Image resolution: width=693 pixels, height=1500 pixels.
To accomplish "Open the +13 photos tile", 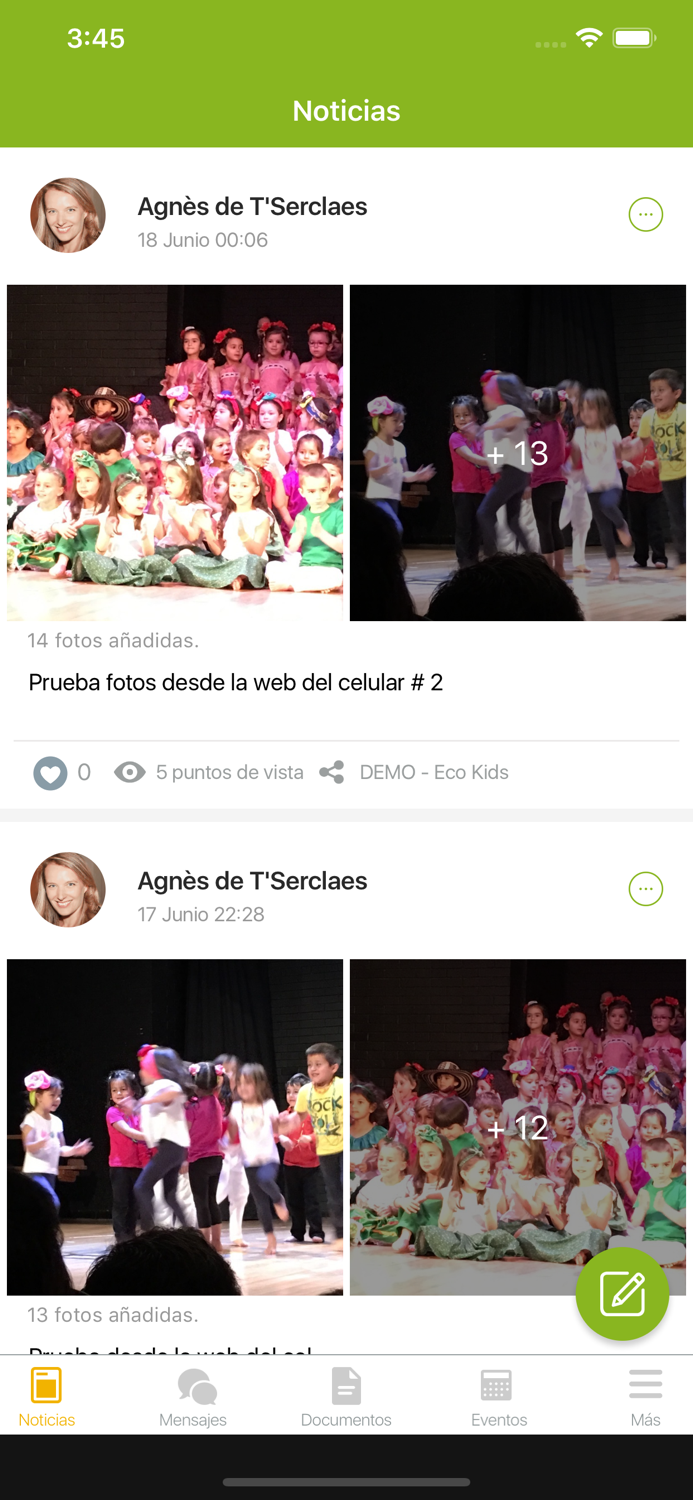I will 518,453.
